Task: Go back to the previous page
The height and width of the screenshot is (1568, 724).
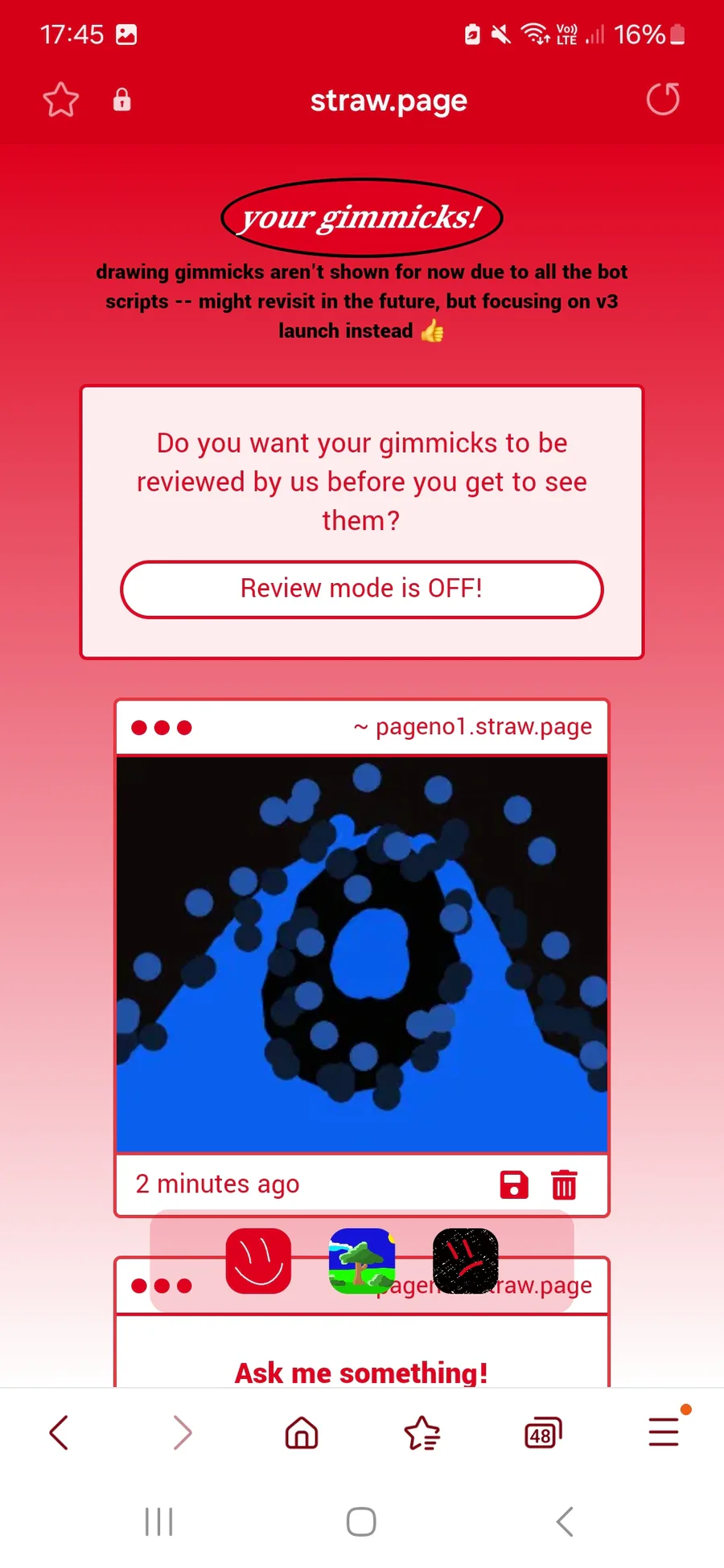Action: [x=60, y=1433]
